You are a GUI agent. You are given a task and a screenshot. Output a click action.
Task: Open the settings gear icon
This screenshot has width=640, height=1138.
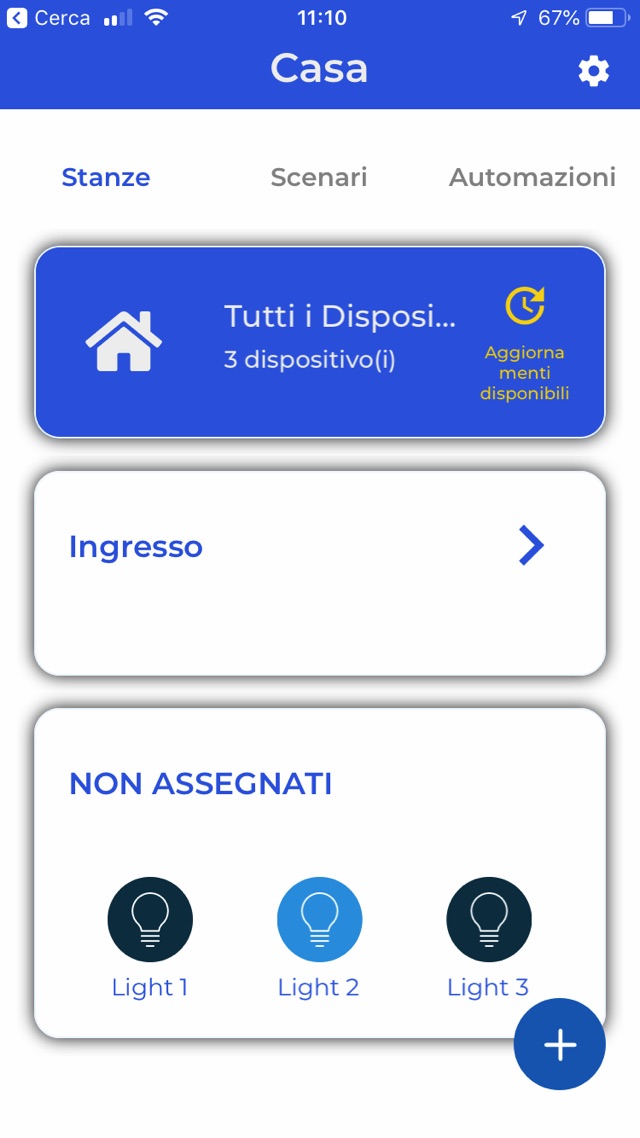coord(593,71)
